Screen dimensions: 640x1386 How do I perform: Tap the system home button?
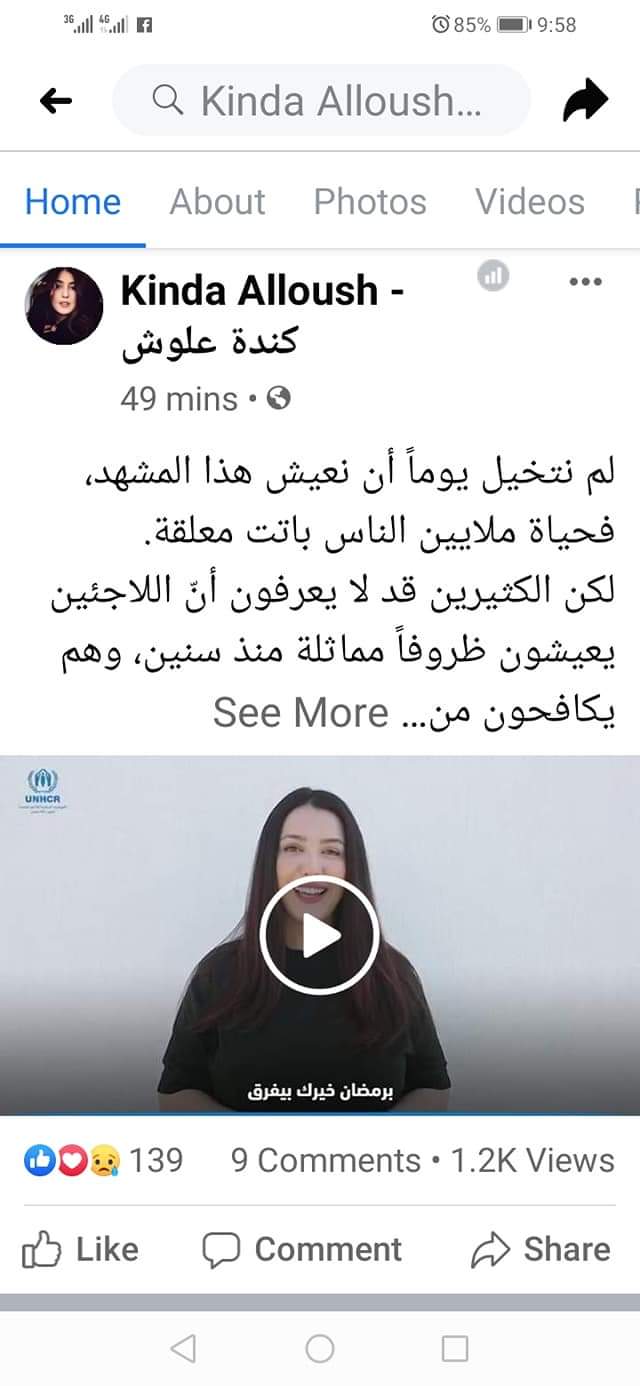coord(320,1349)
